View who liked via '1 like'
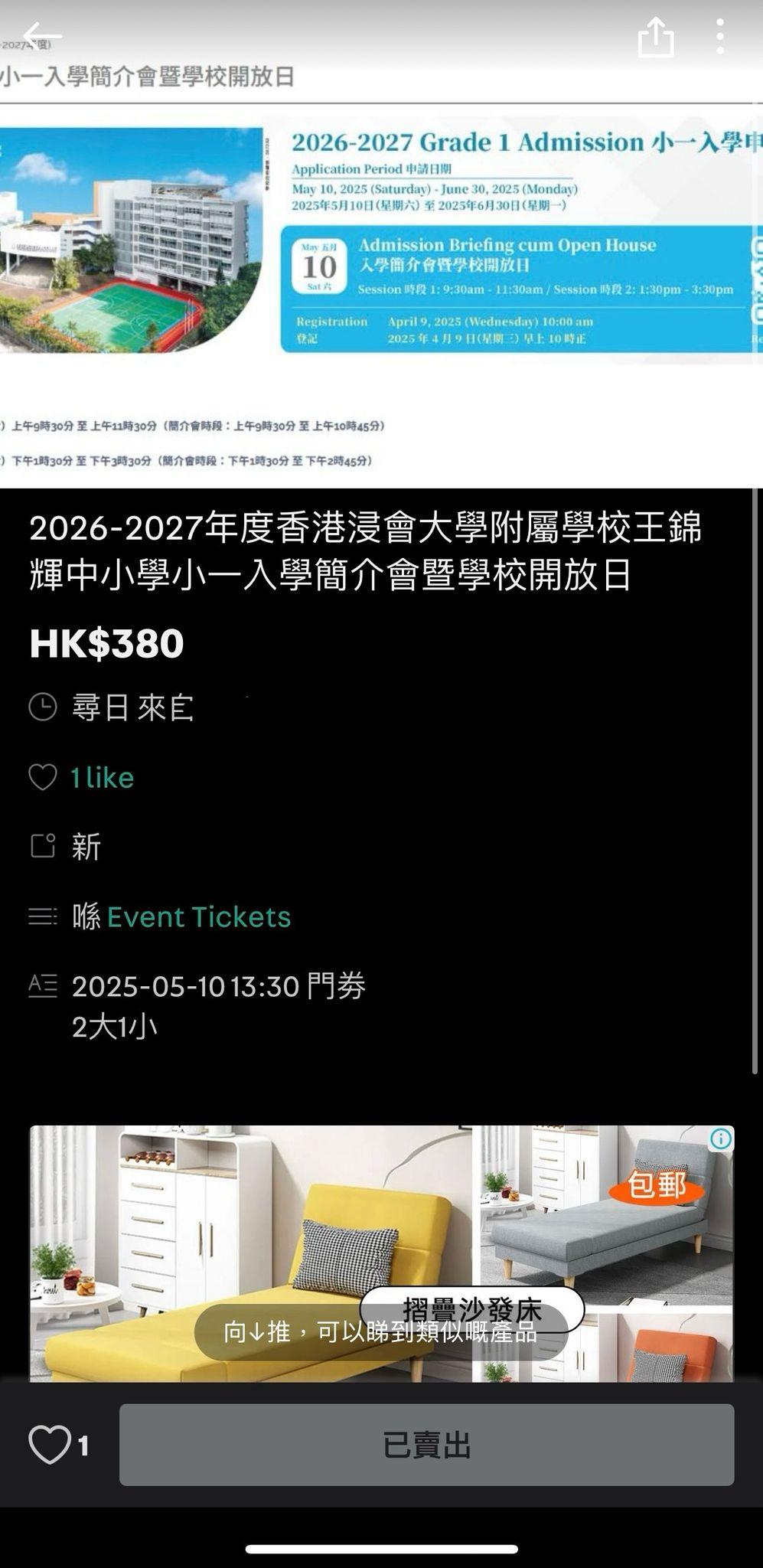Screen dimensions: 763x1568 [x=102, y=777]
